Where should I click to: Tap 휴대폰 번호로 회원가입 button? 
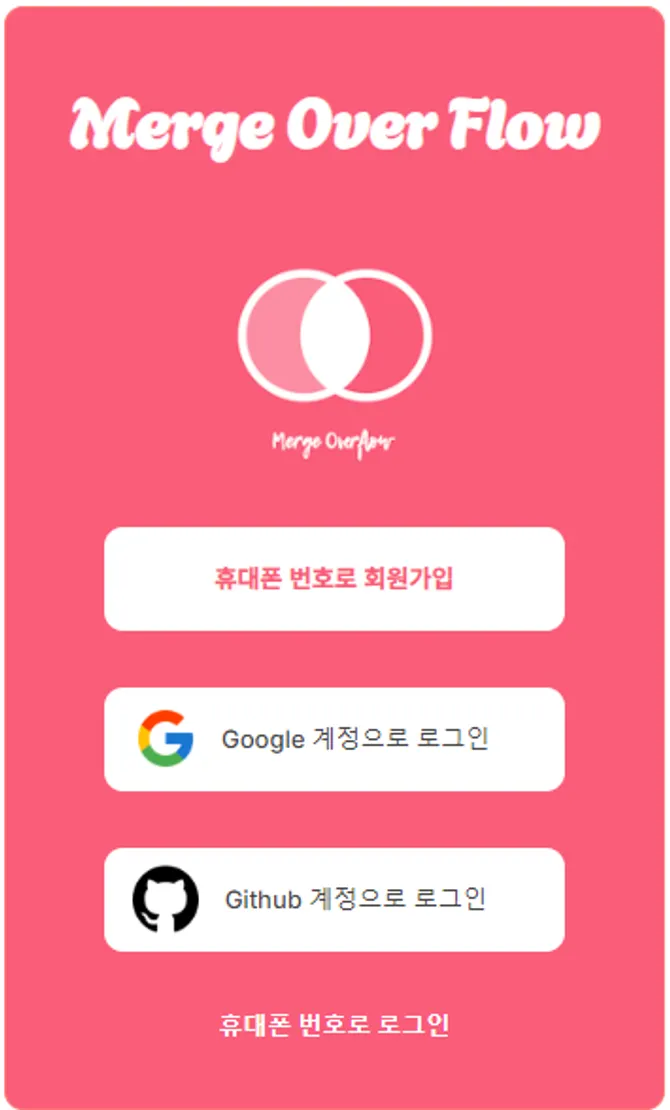(334, 579)
